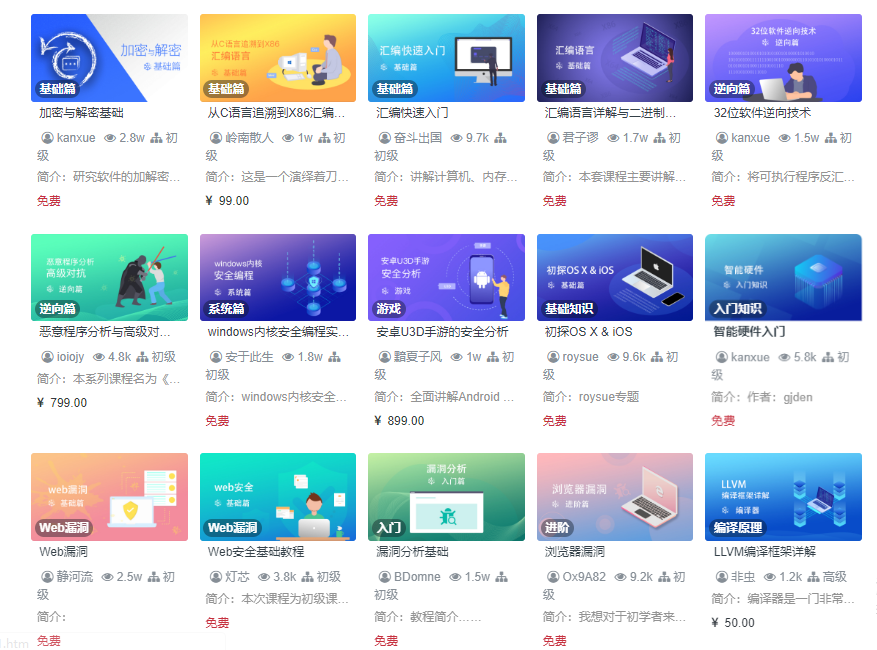Select the 汇编语言详解与二进制 course
Image resolution: width=877 pixels, height=650 pixels.
pyautogui.click(x=614, y=58)
